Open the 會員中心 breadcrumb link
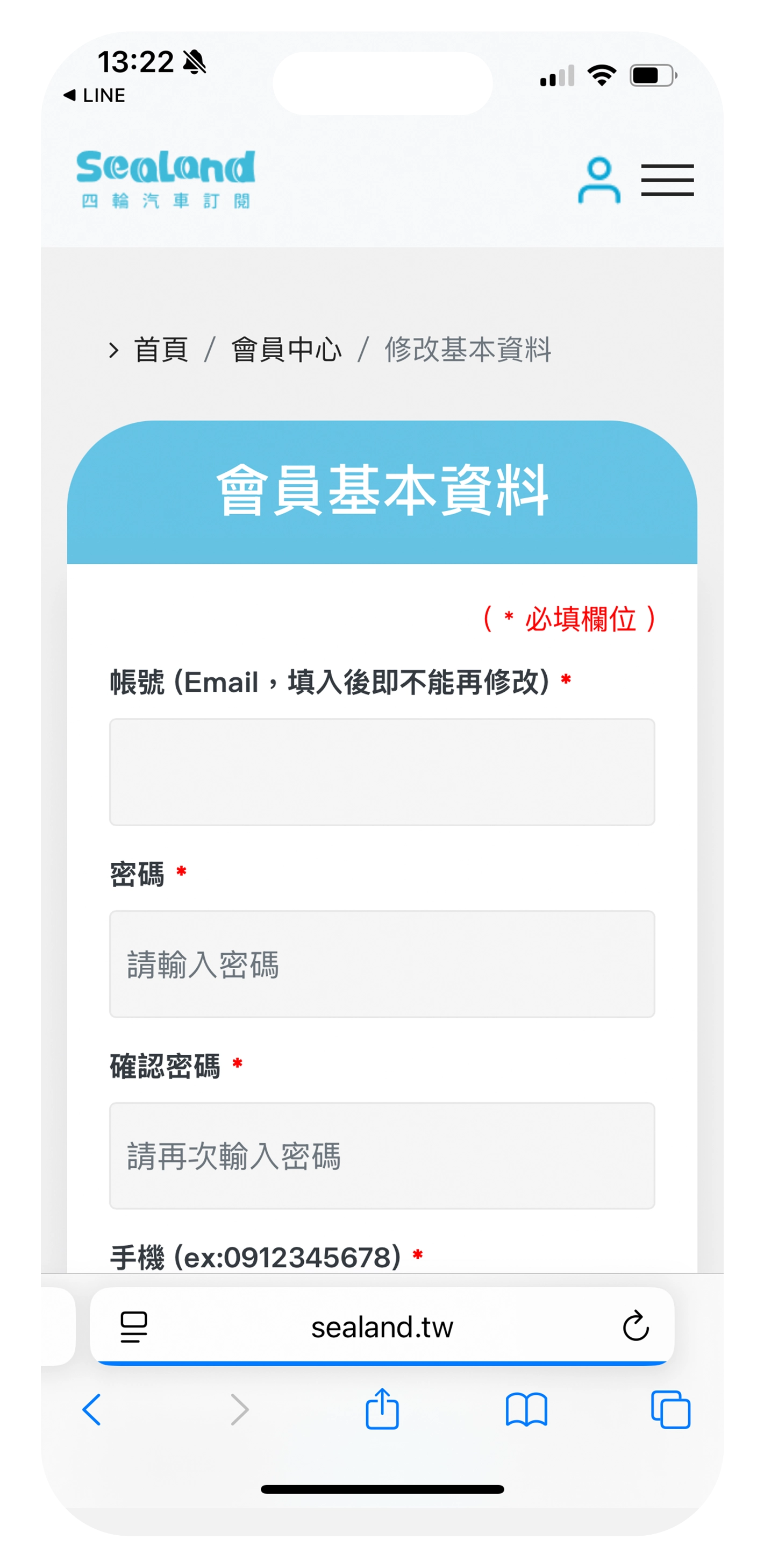Screen dimensions: 764x1568 (286, 350)
